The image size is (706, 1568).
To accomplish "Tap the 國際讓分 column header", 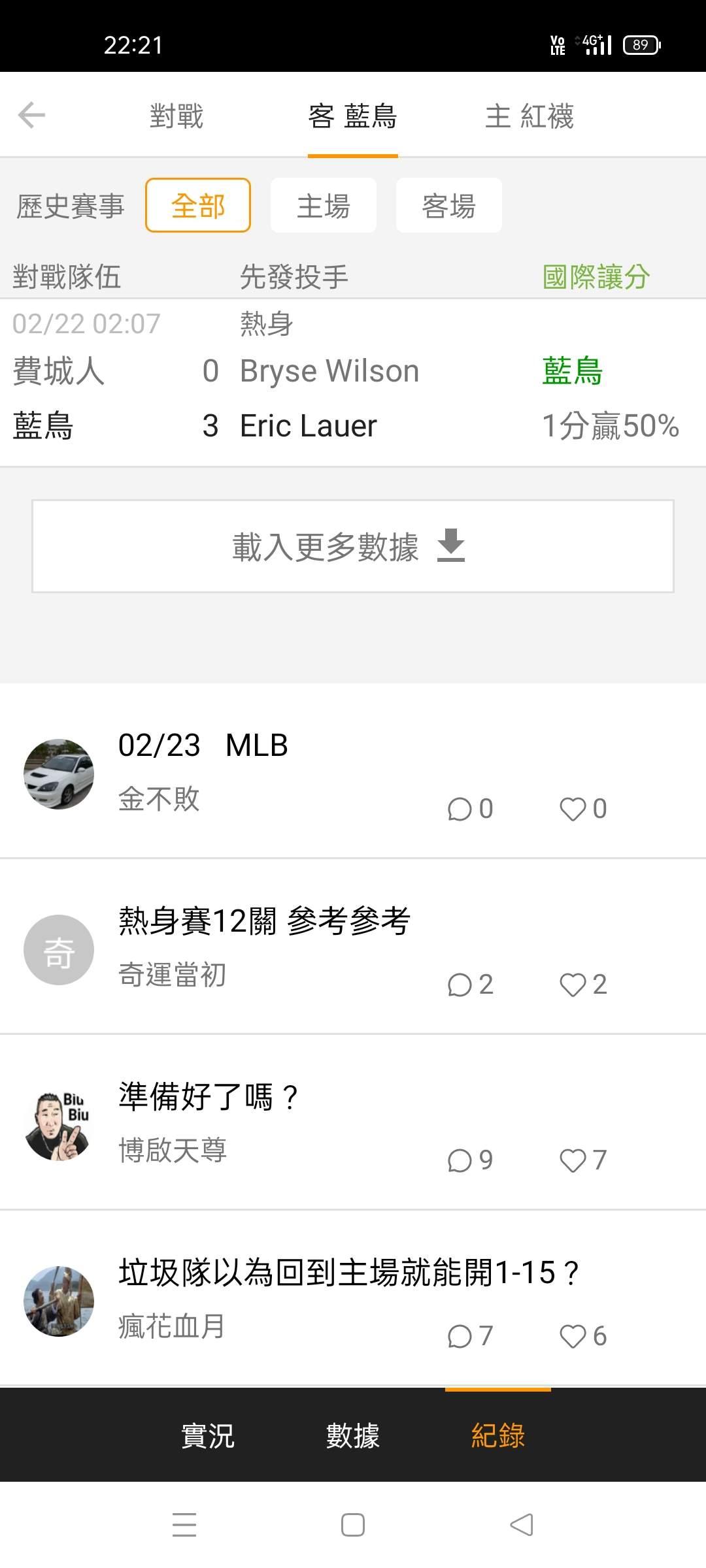I will pyautogui.click(x=596, y=276).
